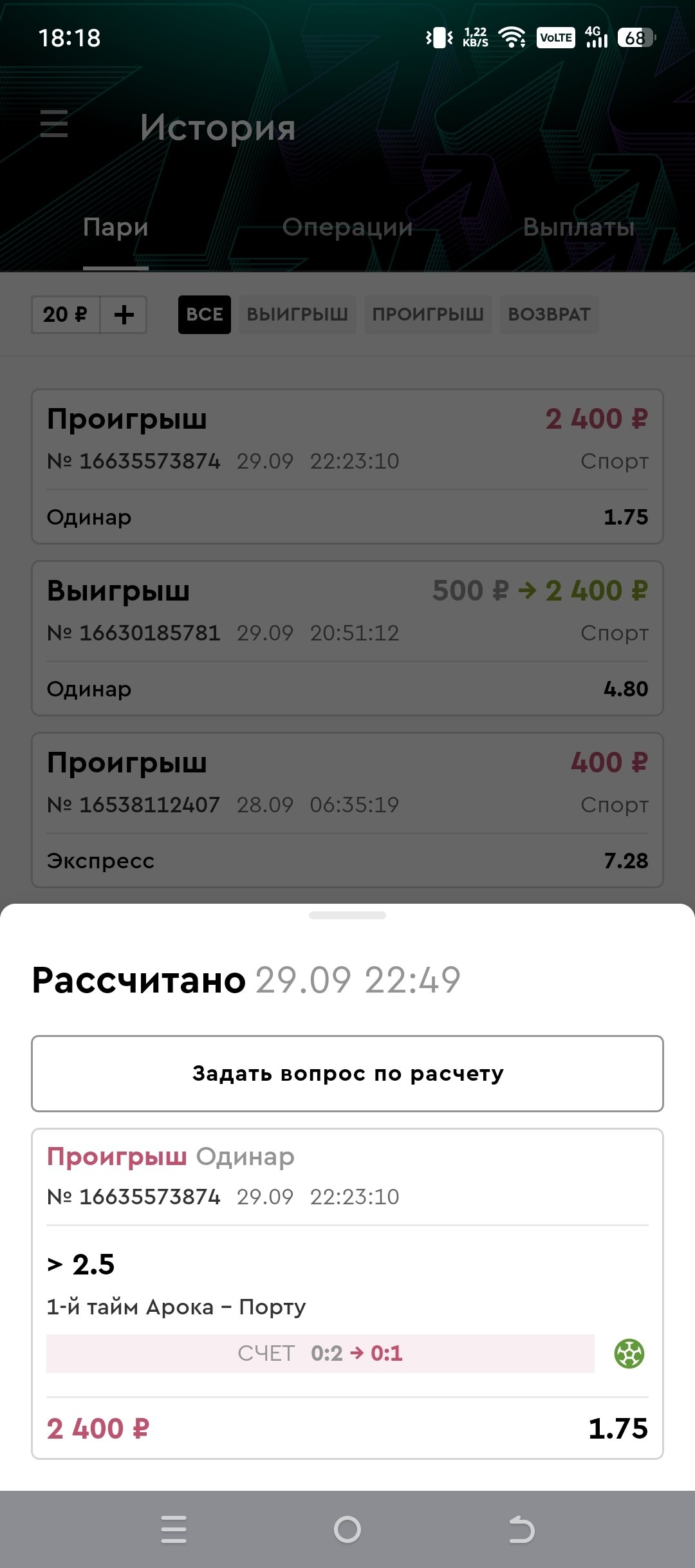Open lost express bet № 16538112407

347,810
